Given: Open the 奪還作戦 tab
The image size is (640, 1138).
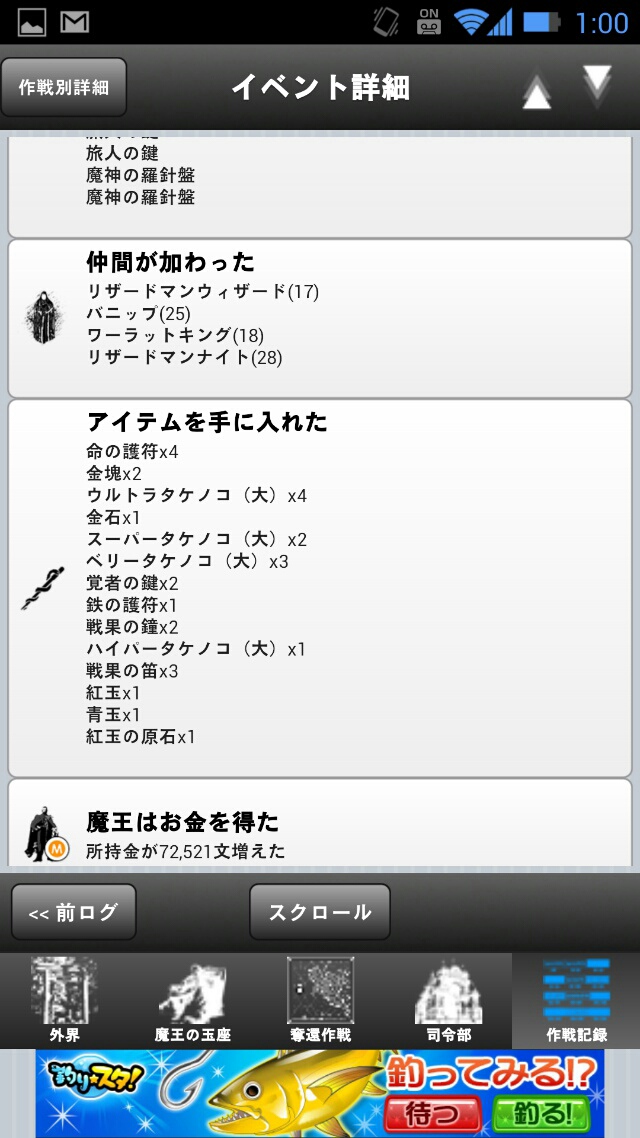Looking at the screenshot, I should [x=320, y=1001].
